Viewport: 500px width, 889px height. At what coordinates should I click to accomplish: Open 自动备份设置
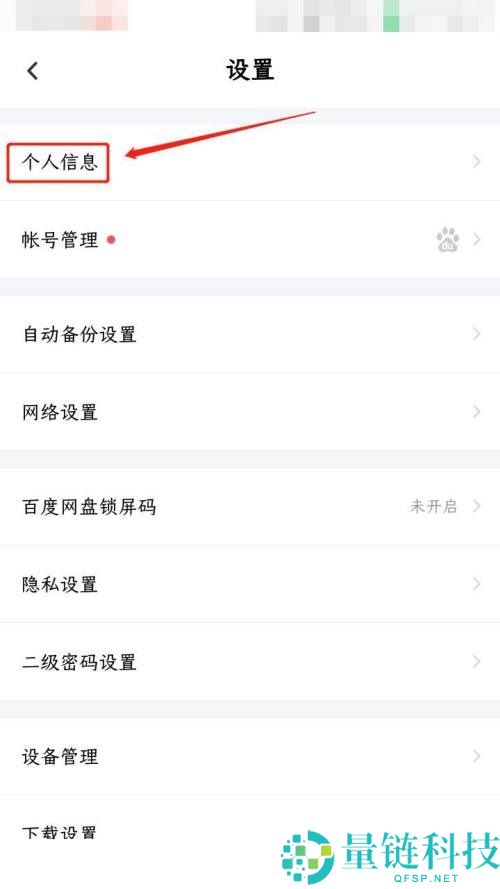pos(250,334)
